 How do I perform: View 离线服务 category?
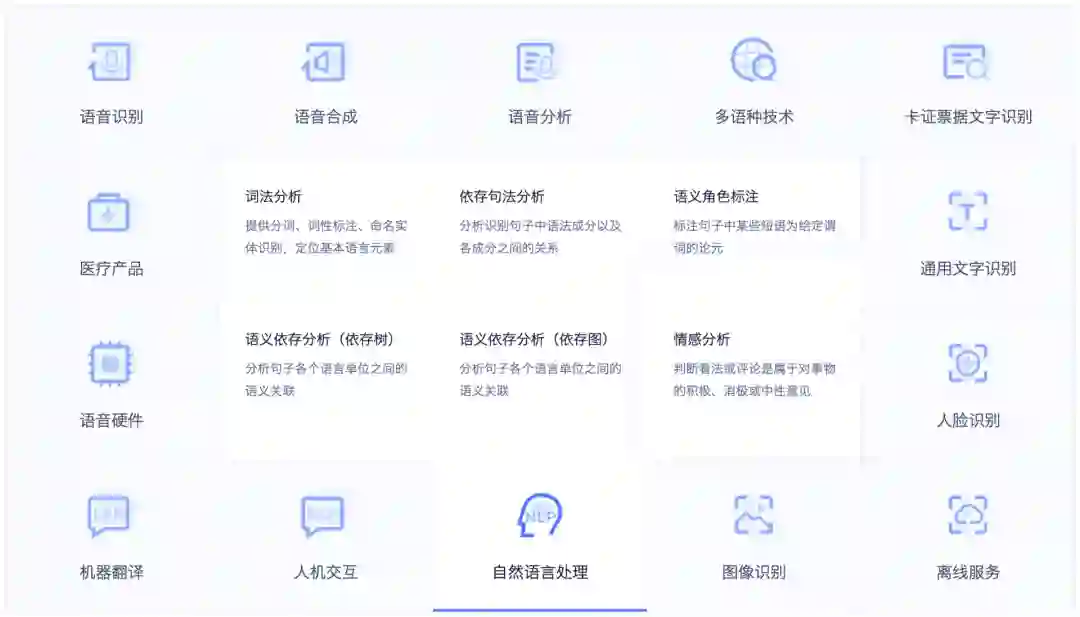click(967, 538)
